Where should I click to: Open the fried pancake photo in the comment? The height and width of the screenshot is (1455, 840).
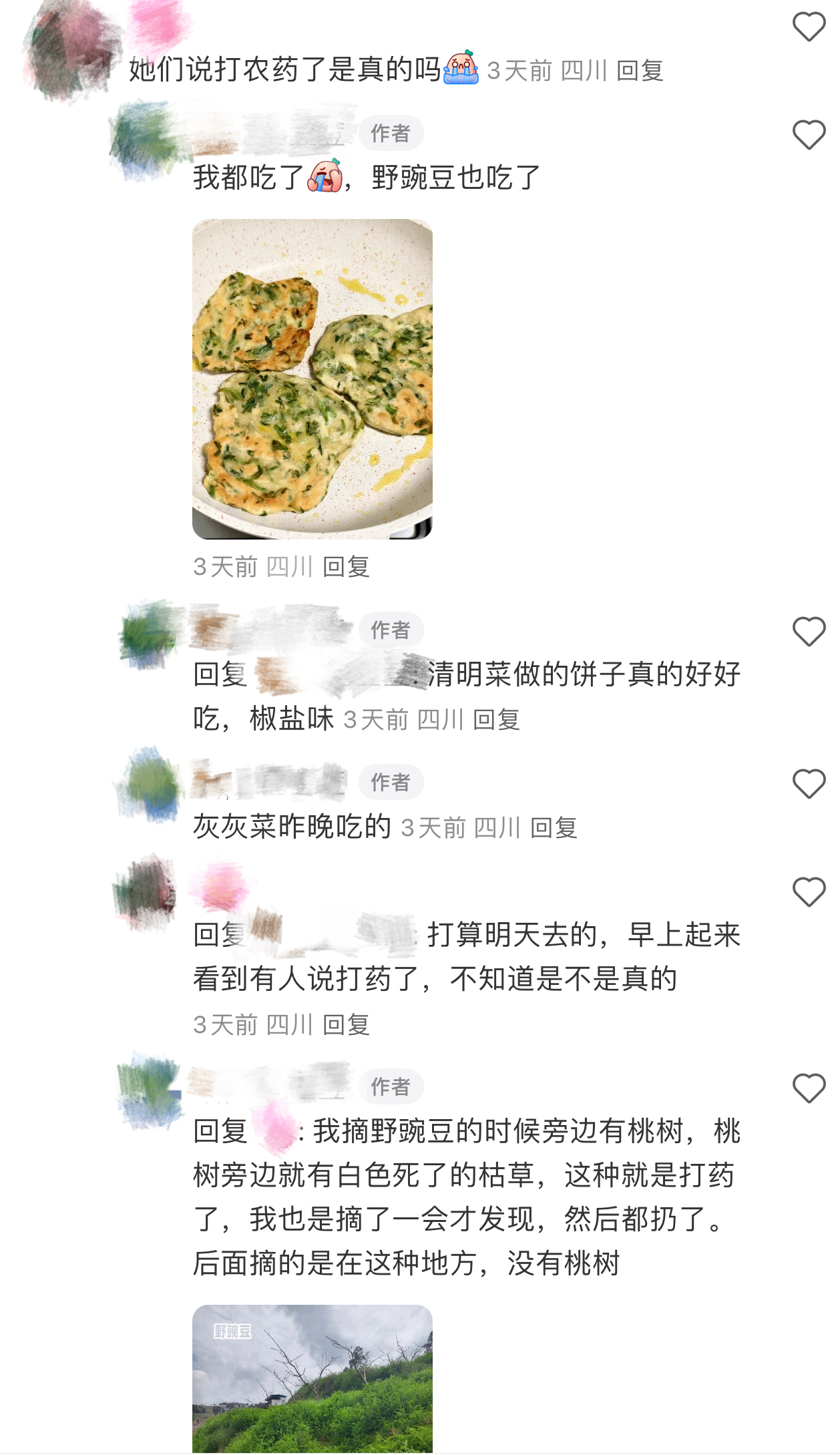tap(312, 379)
